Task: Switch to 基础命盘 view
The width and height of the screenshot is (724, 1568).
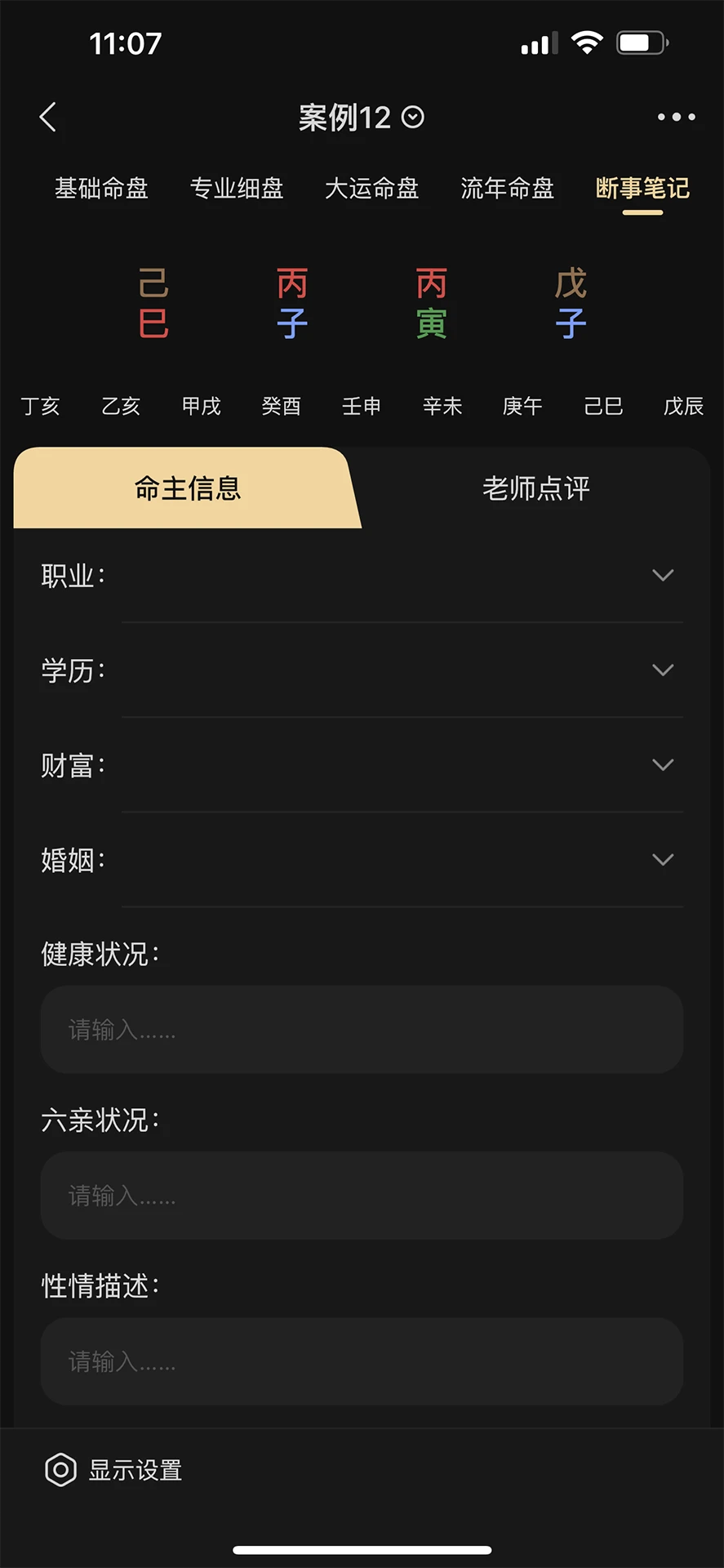Action: coord(100,189)
